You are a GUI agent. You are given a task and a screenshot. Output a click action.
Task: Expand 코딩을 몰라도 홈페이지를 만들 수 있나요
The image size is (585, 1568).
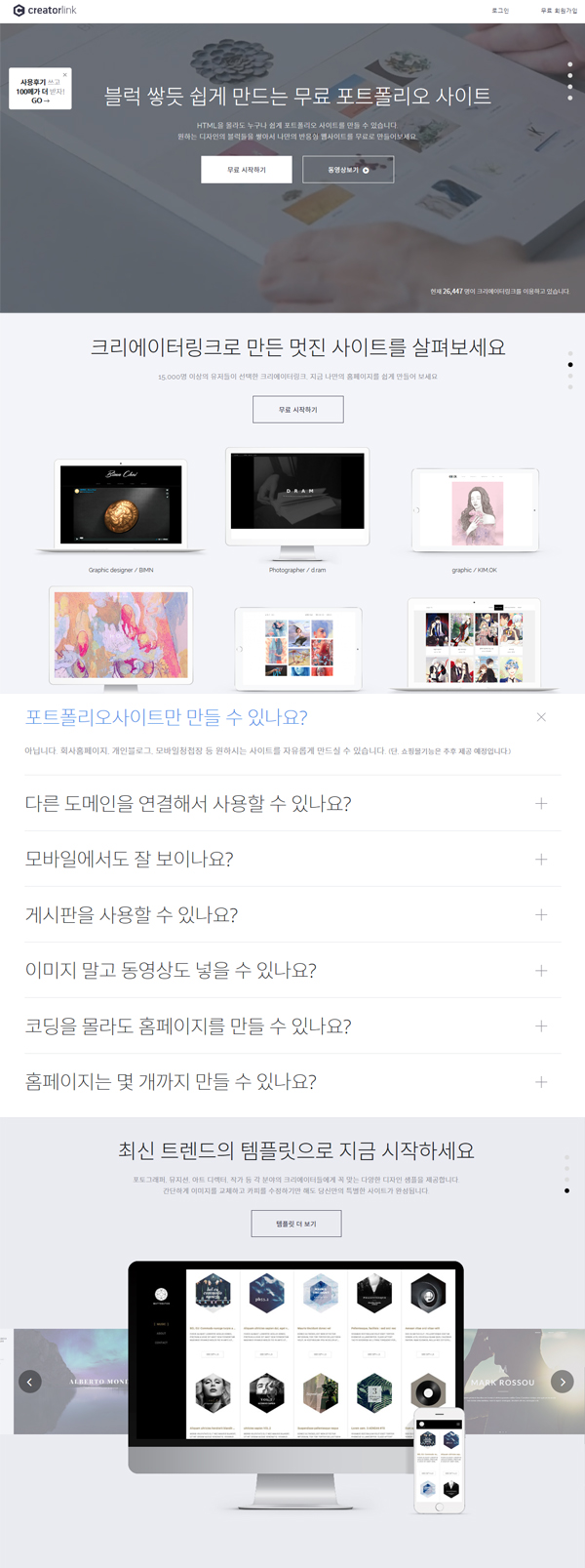(541, 1026)
